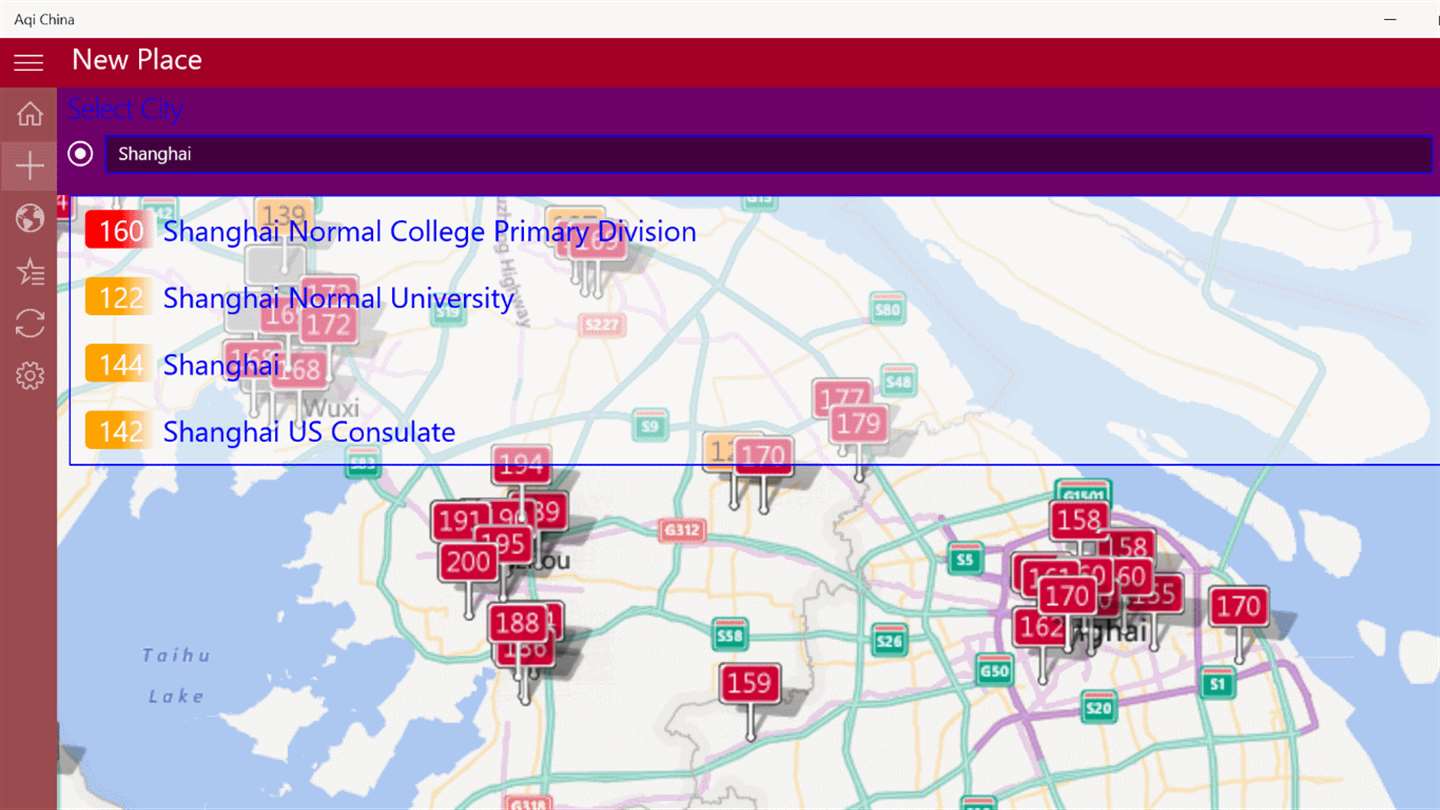Open the 179 AQI map pin

pos(858,424)
